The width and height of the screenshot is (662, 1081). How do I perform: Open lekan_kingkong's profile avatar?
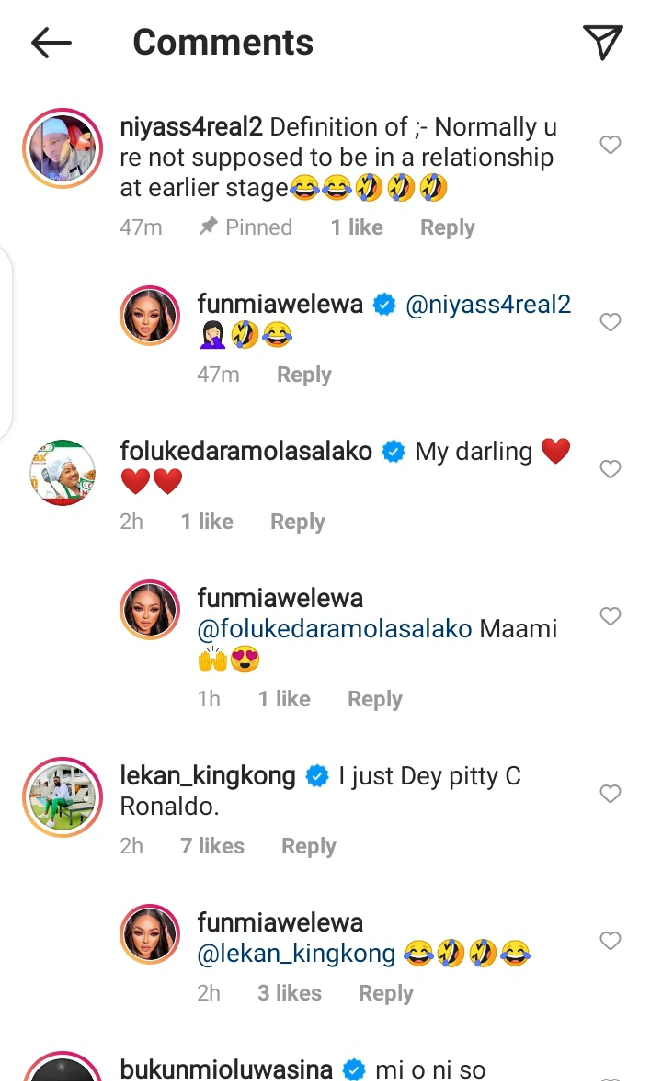coord(63,795)
